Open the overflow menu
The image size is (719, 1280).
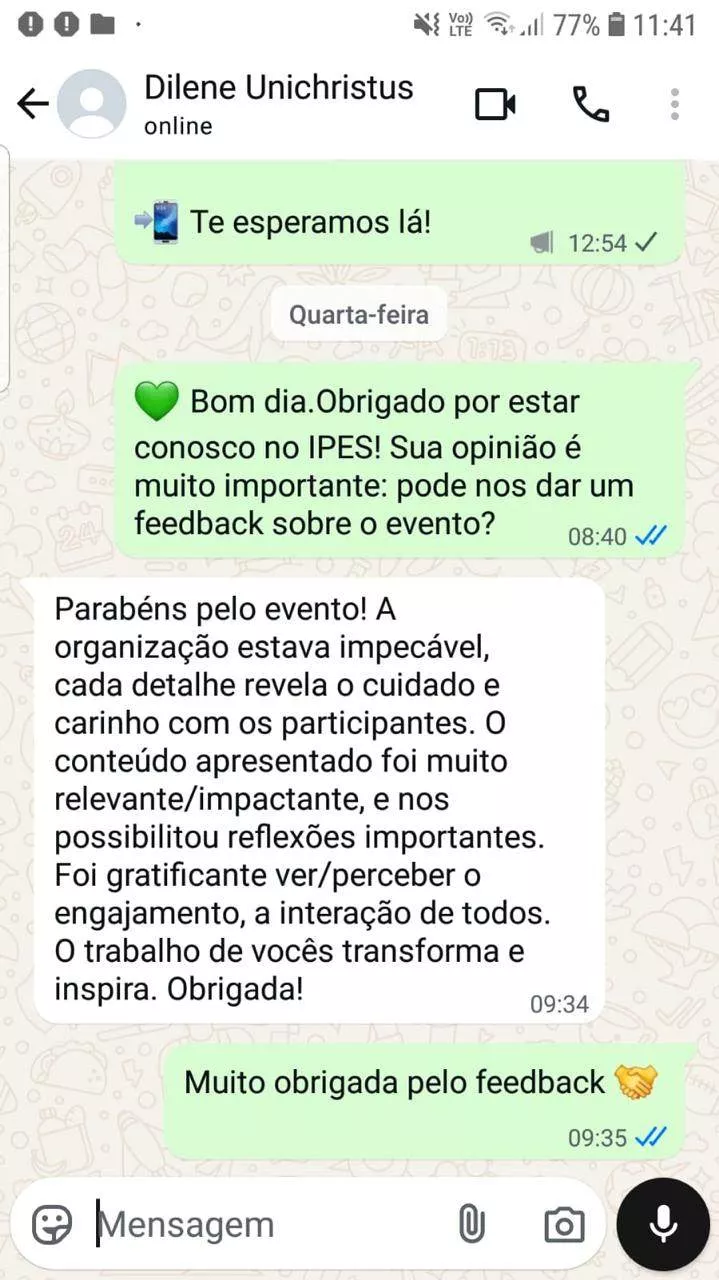click(675, 104)
